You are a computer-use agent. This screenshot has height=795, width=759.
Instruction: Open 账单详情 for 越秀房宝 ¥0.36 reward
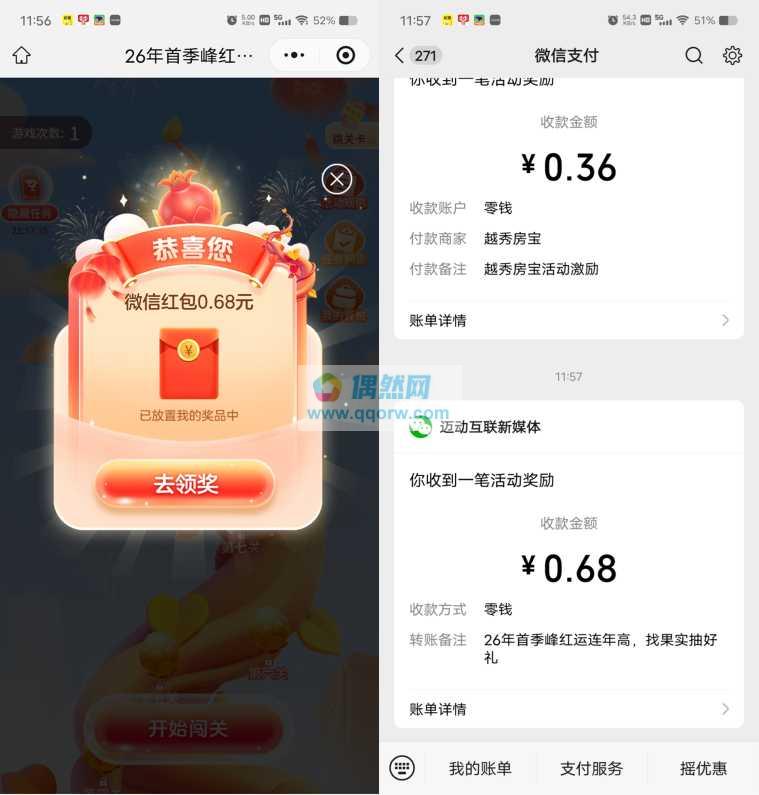(x=568, y=320)
